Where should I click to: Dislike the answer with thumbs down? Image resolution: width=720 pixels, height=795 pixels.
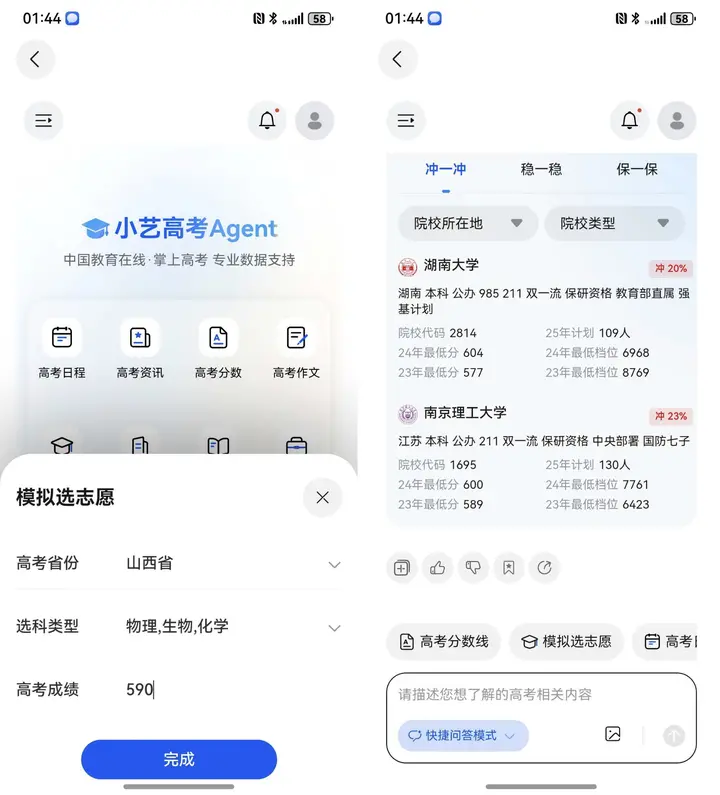[x=473, y=568]
